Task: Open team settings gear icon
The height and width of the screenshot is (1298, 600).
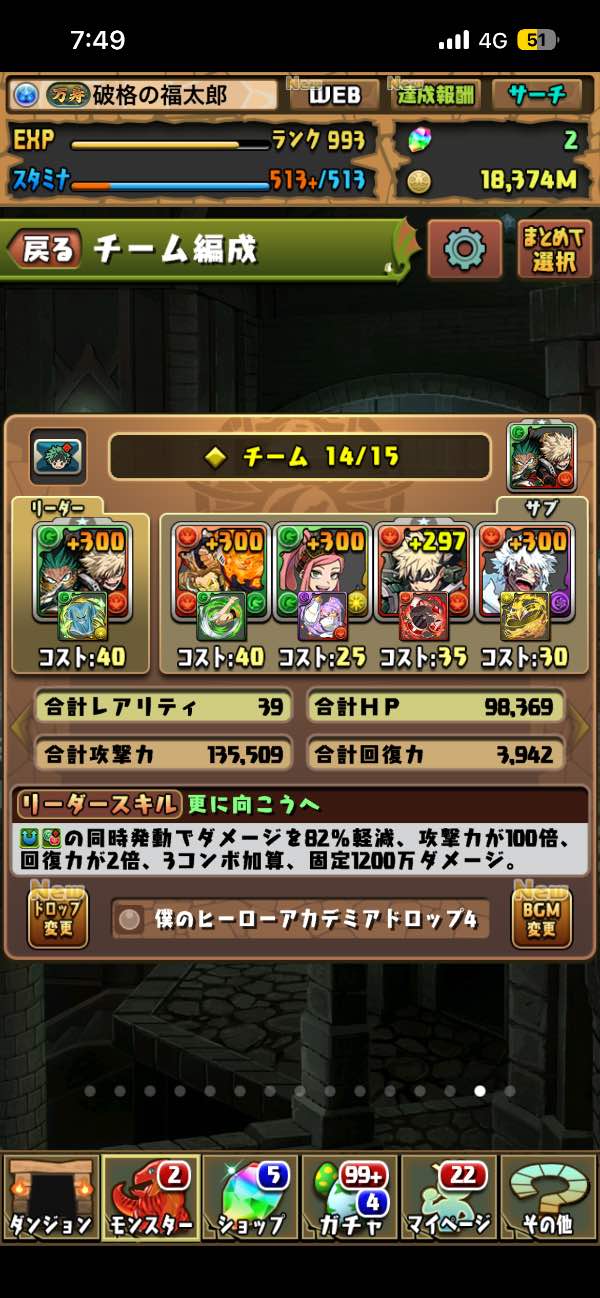Action: (464, 248)
